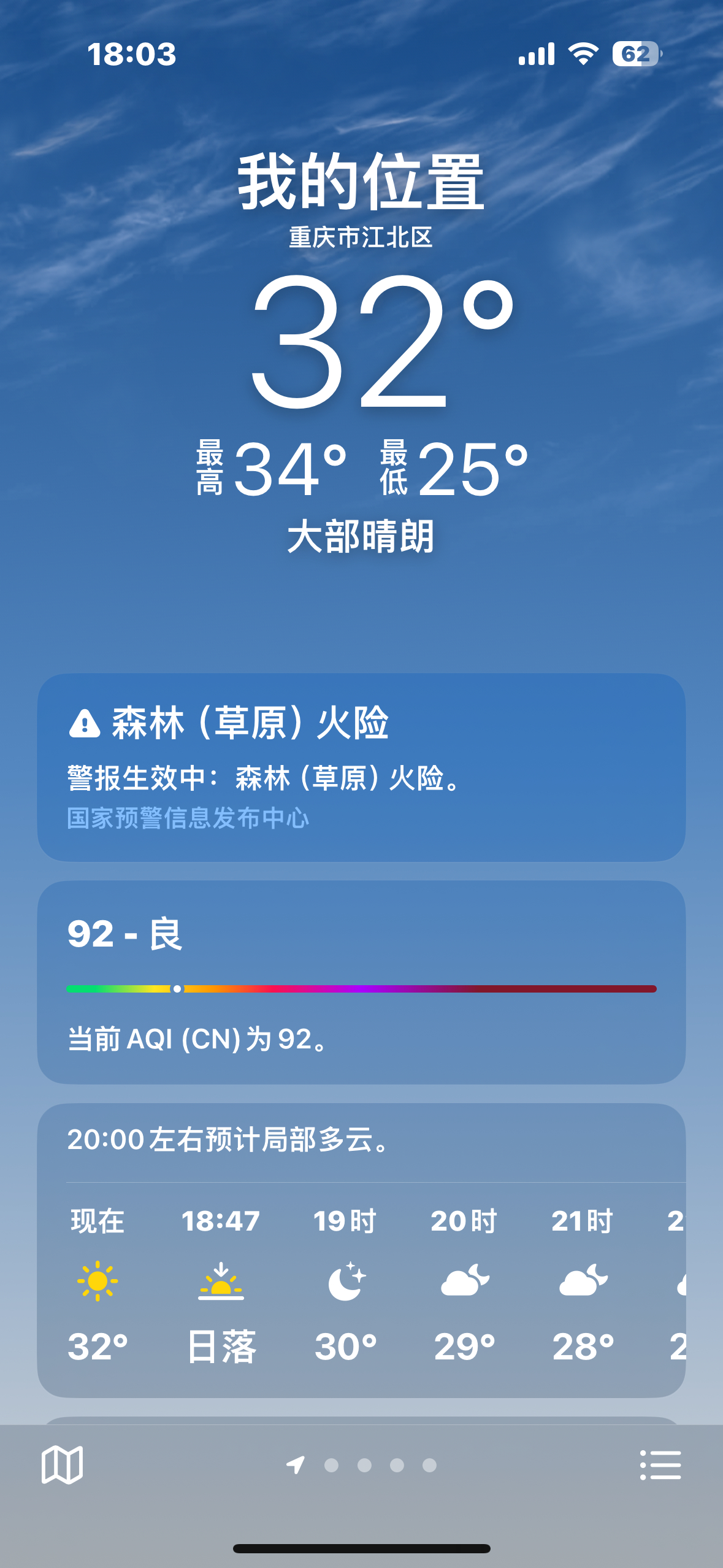Image resolution: width=723 pixels, height=1568 pixels.
Task: Open the air quality card details
Action: tap(361, 994)
